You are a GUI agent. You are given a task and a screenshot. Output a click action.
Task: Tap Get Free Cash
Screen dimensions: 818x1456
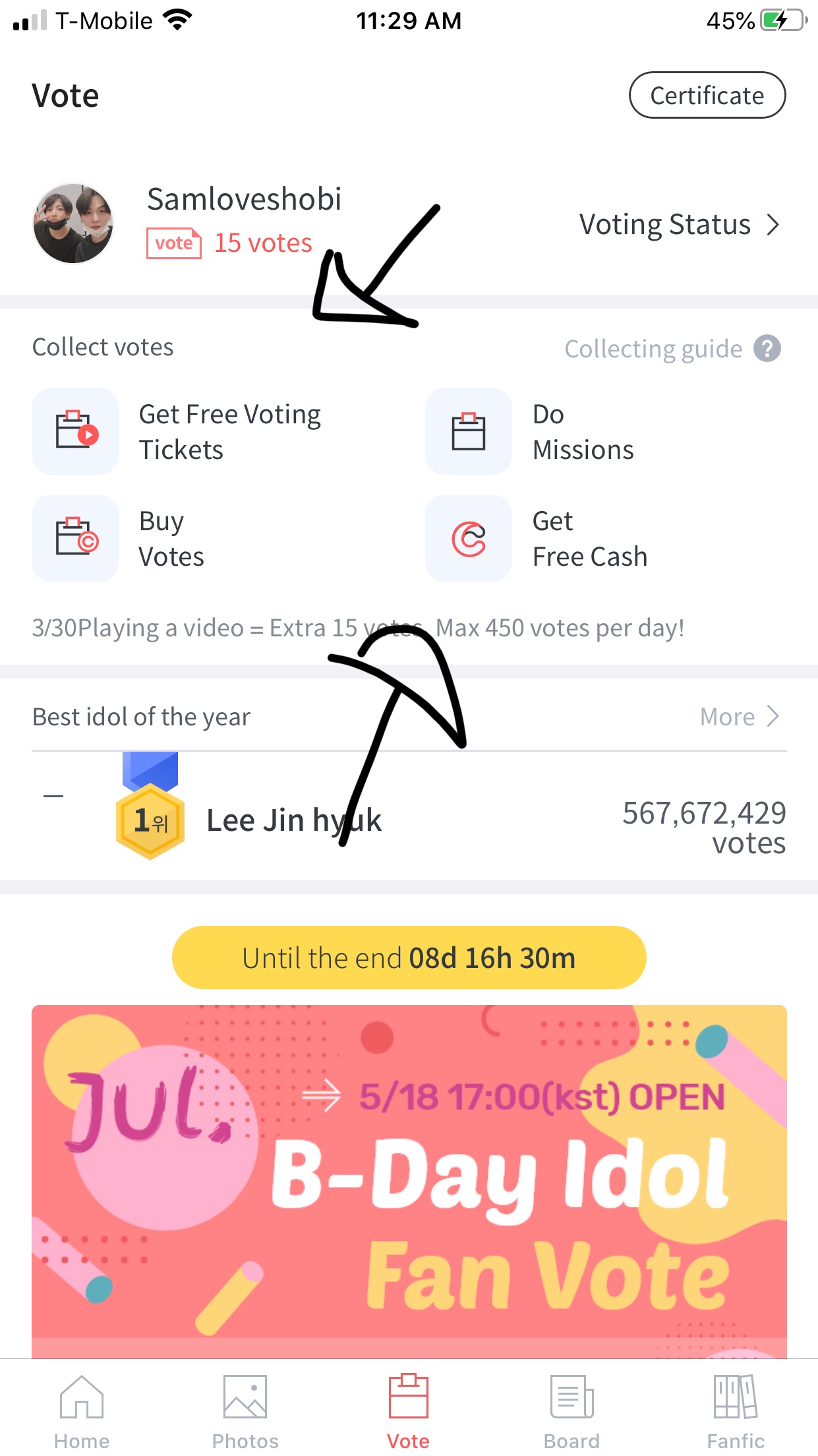pos(537,538)
